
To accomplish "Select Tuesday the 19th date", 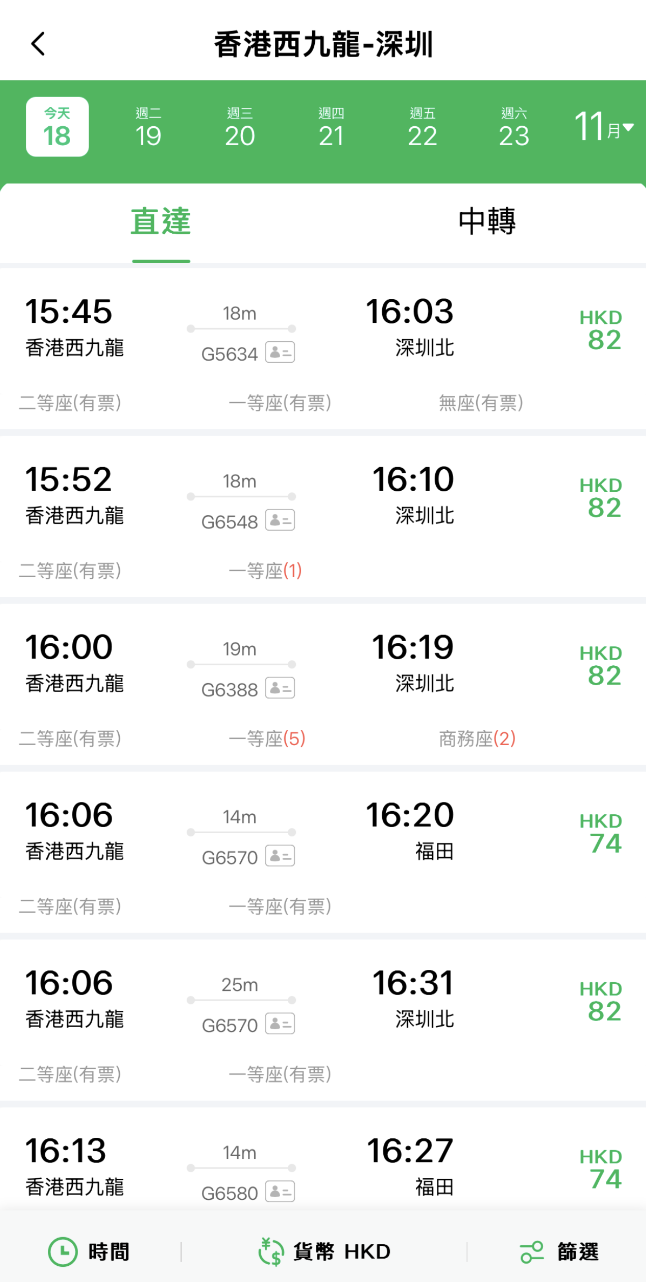I will 148,127.
